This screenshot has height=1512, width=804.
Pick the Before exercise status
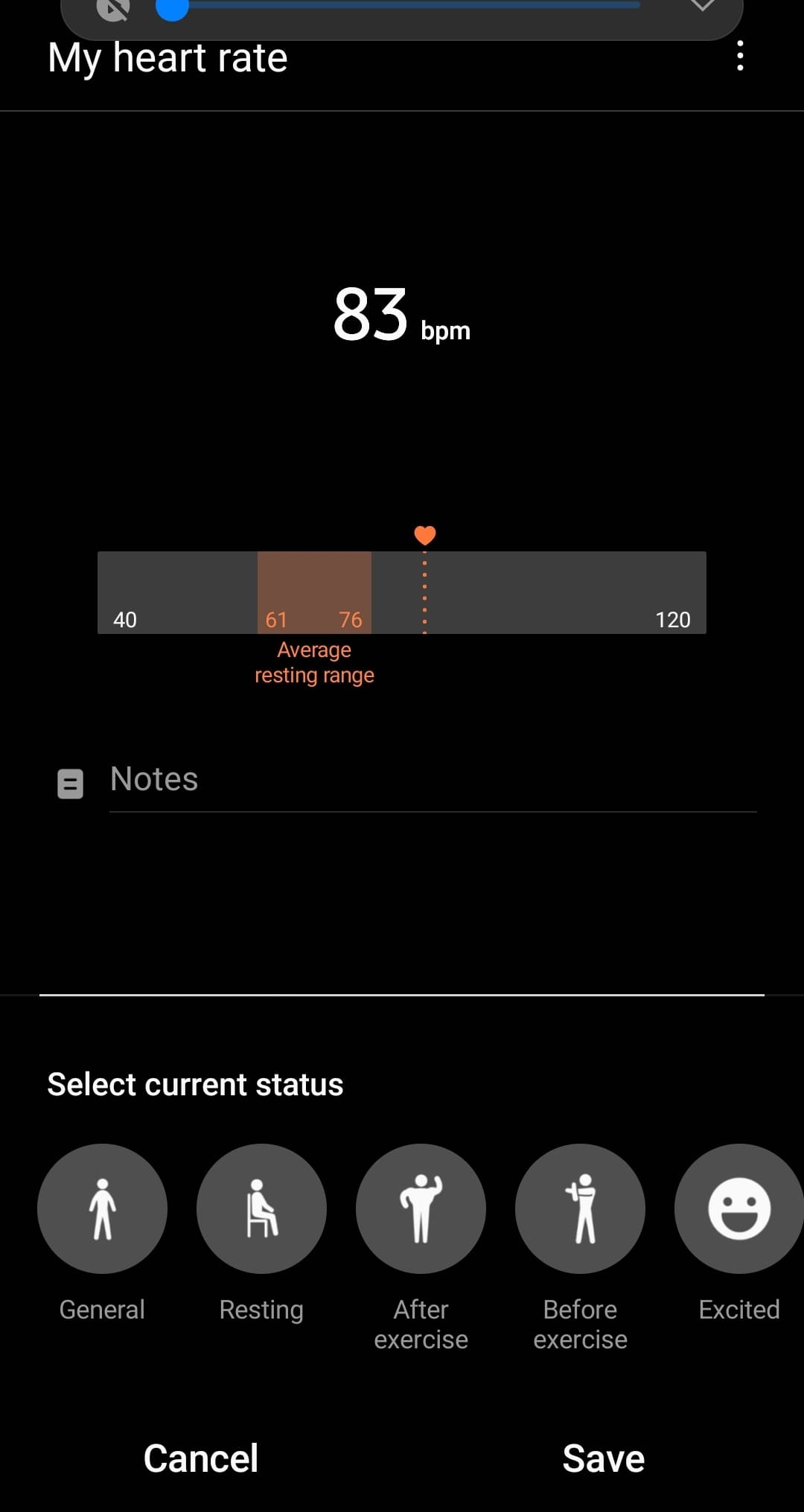pos(580,1208)
